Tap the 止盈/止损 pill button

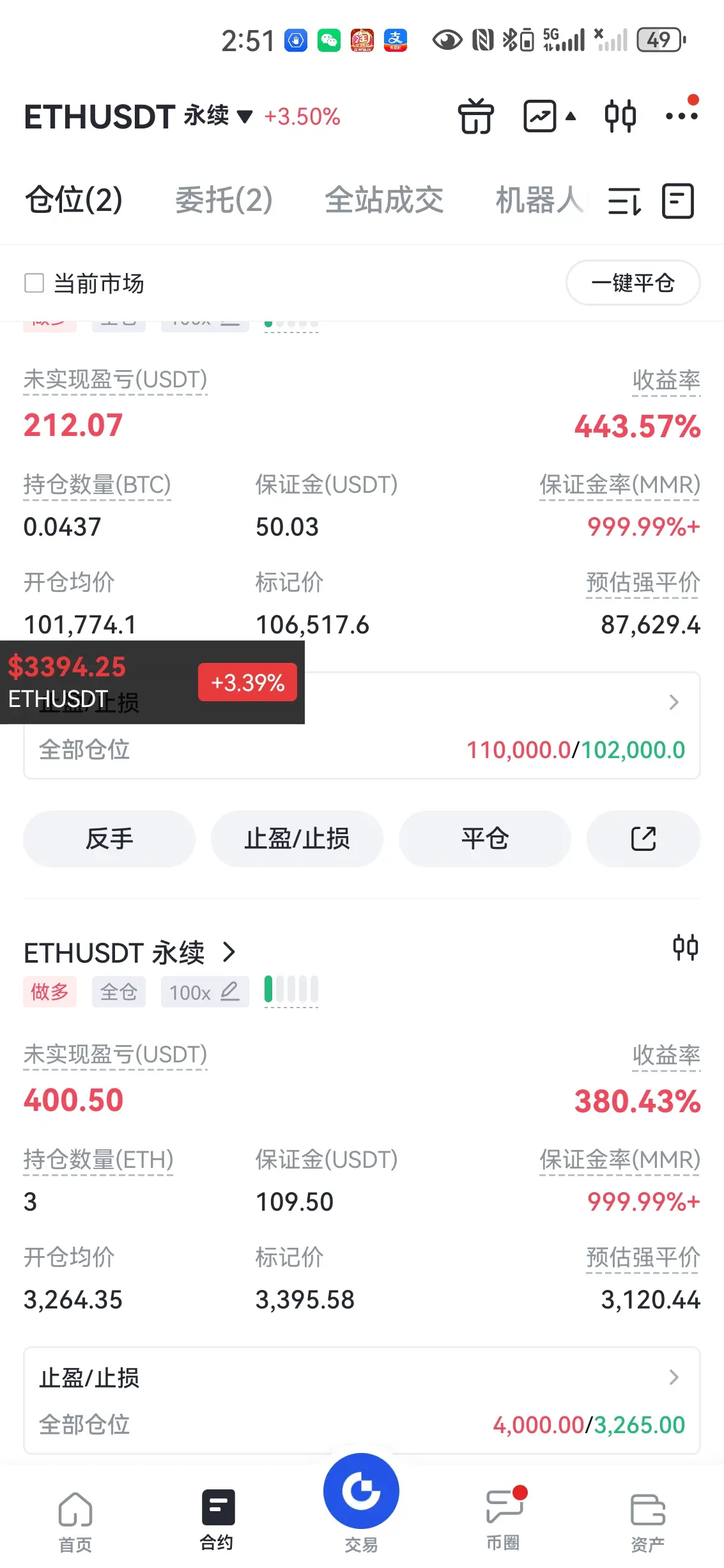coord(297,839)
